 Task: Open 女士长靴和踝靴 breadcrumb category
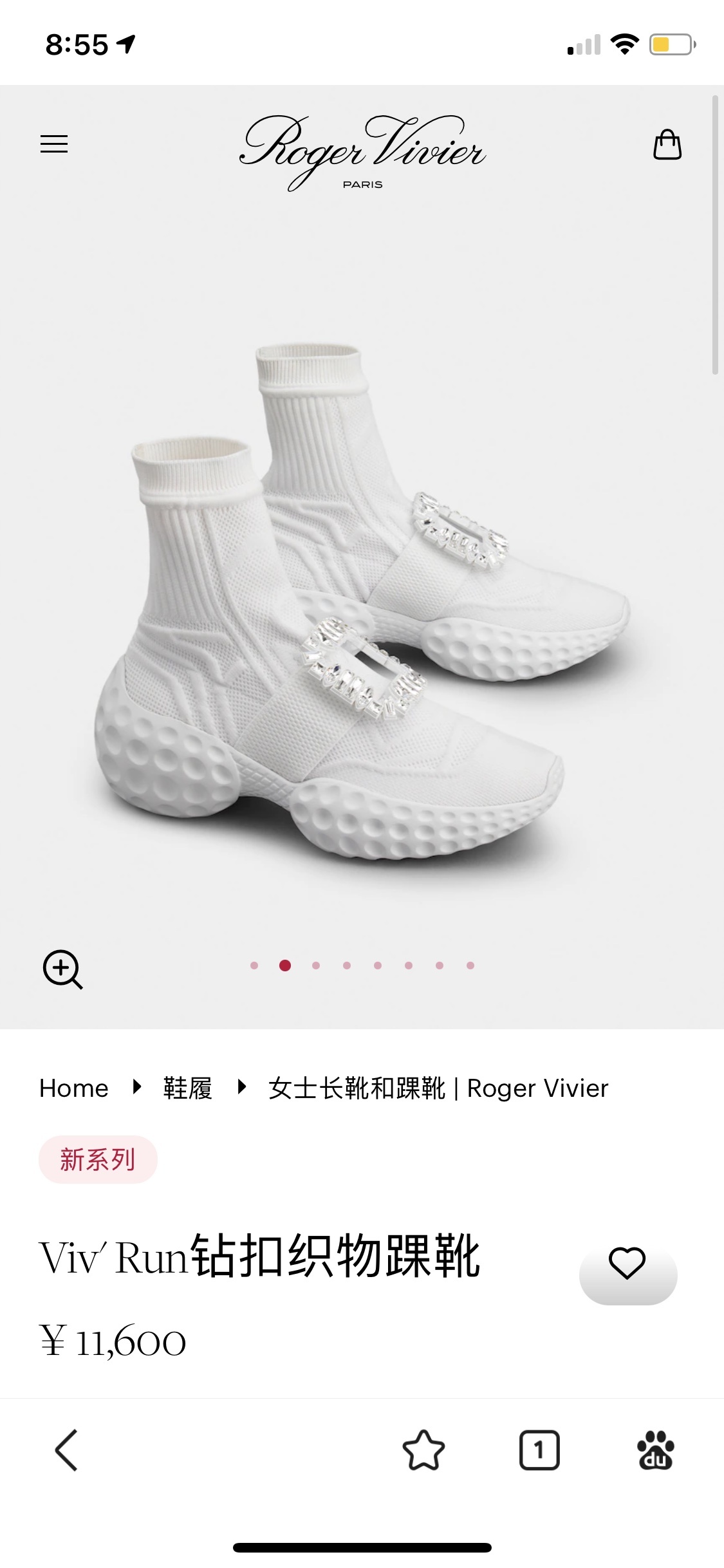coord(438,1088)
